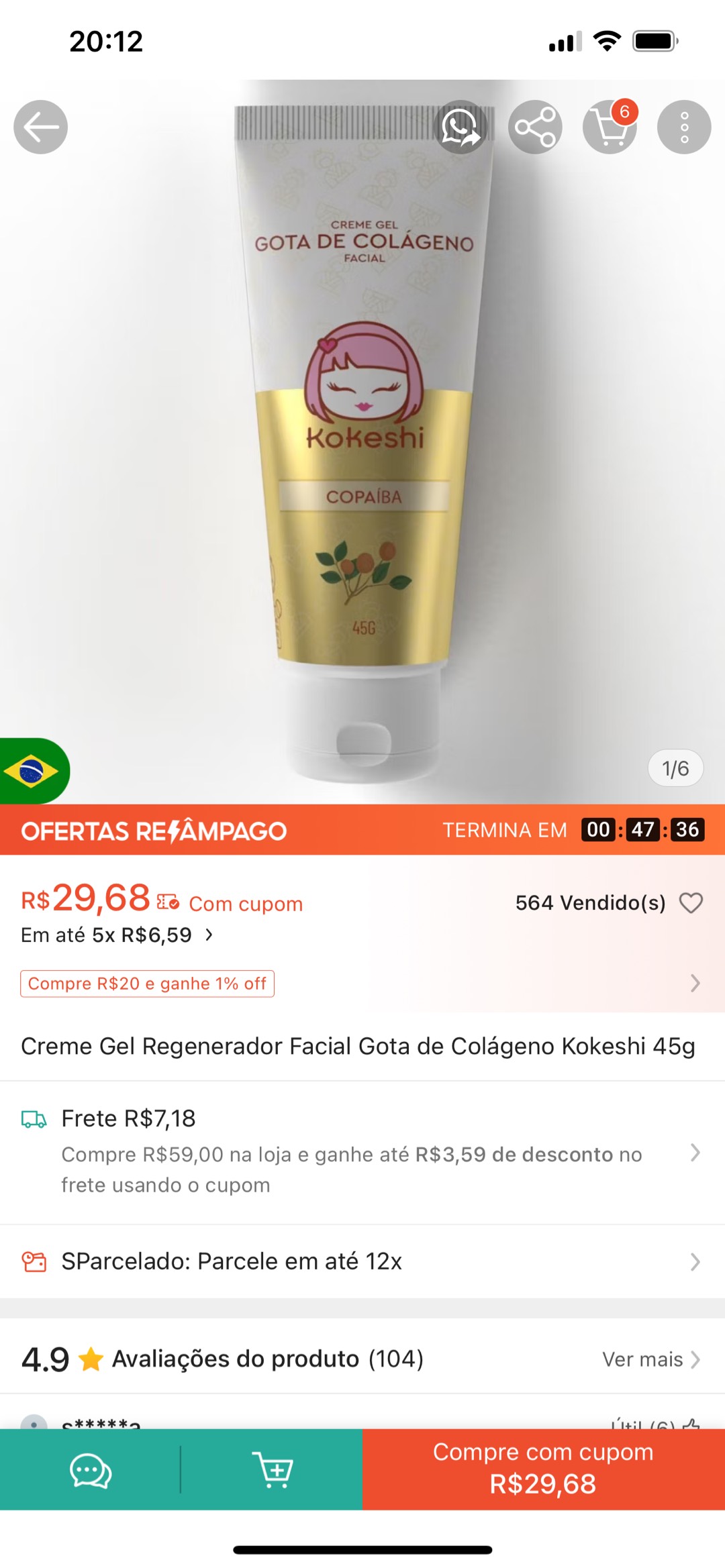
Task: Open the shopping cart with 6 items
Action: [x=610, y=127]
